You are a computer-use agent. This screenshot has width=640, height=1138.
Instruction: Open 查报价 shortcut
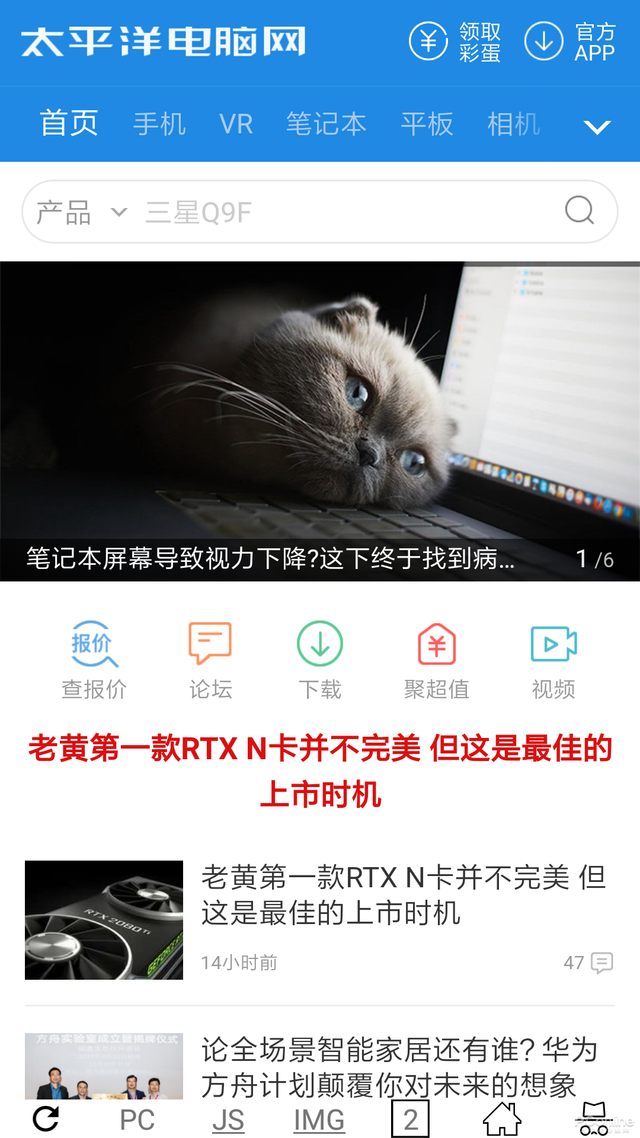tap(94, 660)
